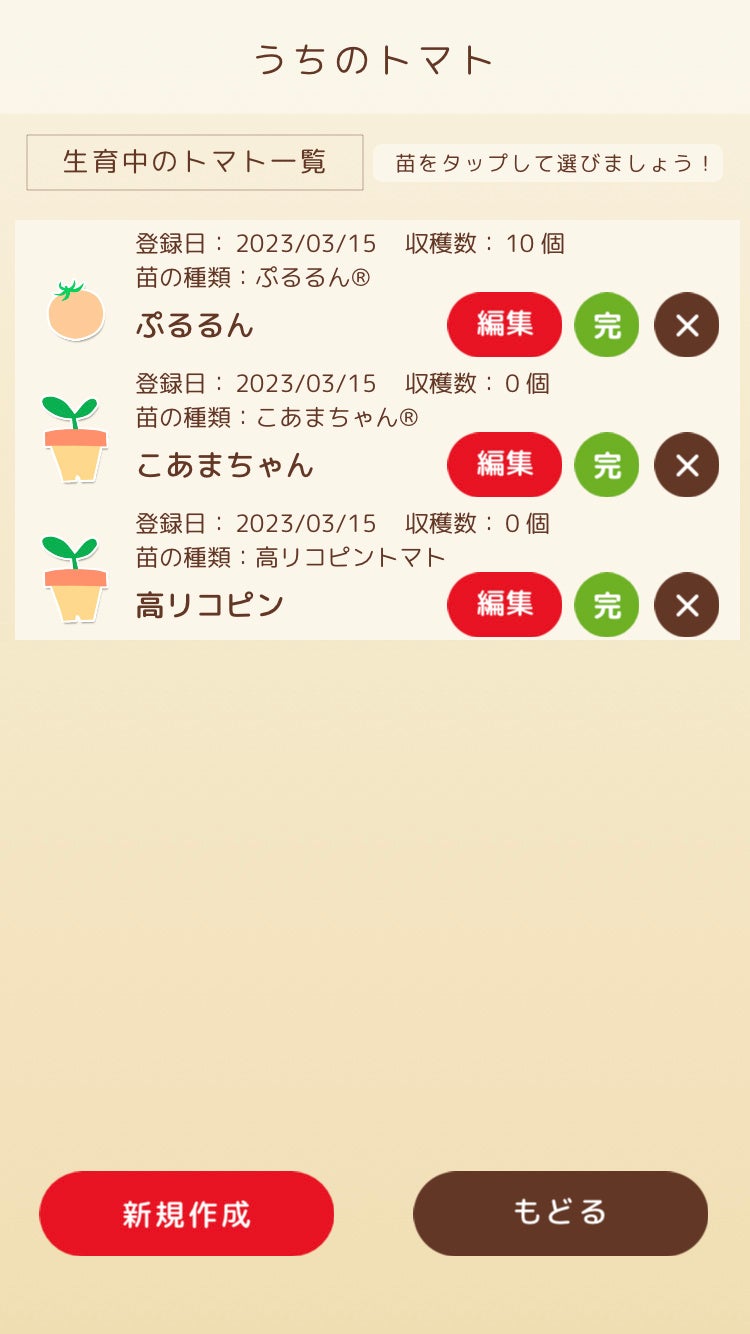This screenshot has width=750, height=1334.
Task: Create a new tomato with 新規作成
Action: (187, 1213)
